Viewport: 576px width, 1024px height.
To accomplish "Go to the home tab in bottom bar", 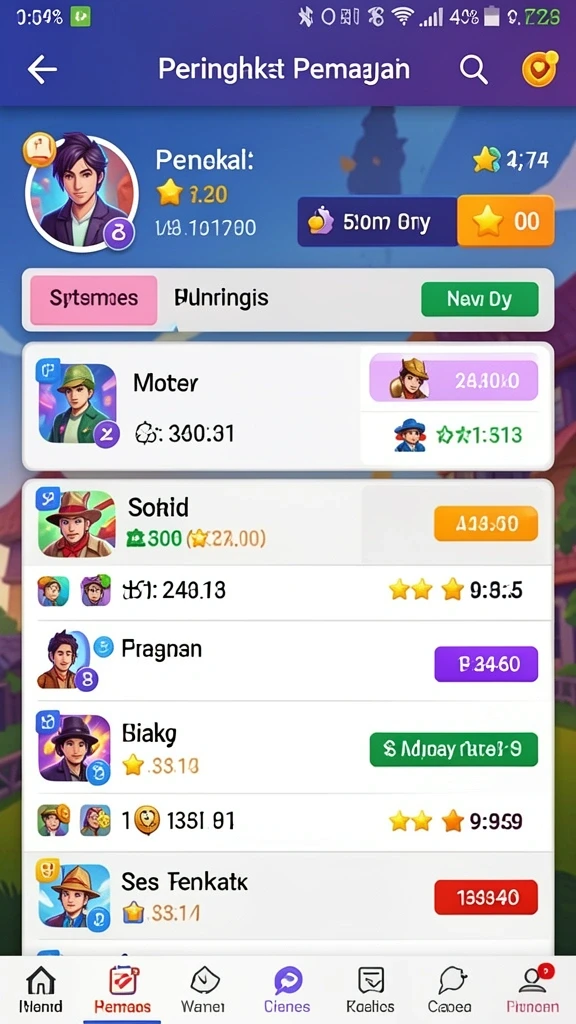I will click(x=40, y=990).
